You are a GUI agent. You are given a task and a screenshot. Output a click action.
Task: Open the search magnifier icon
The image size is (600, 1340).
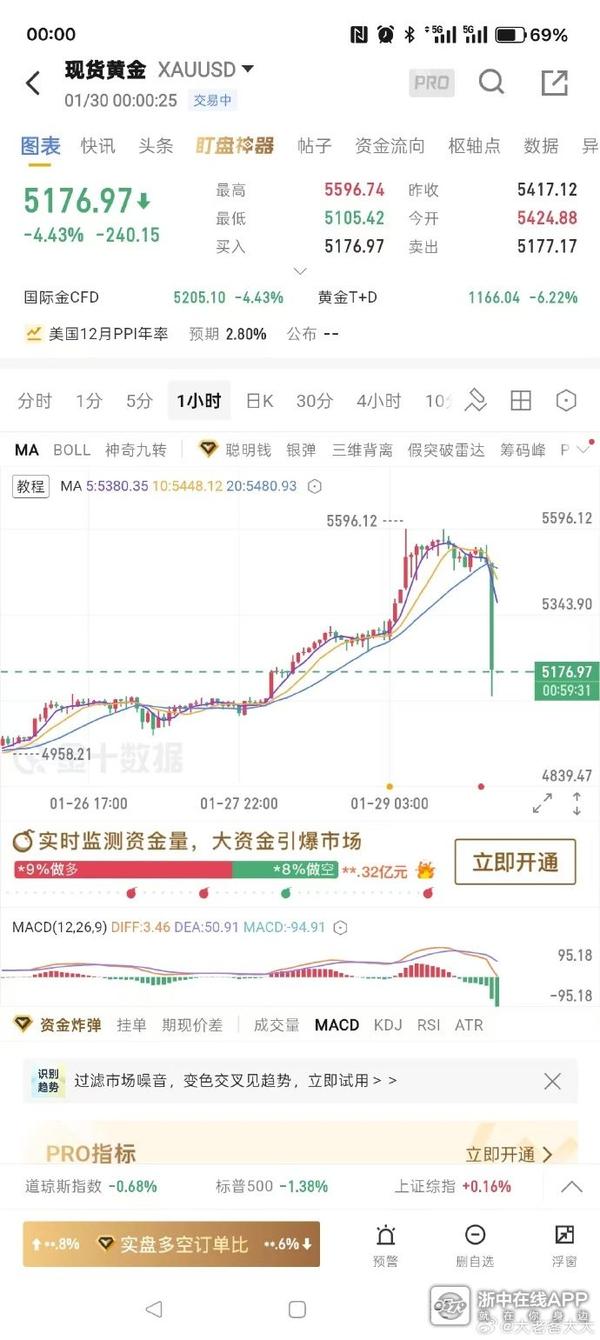pyautogui.click(x=491, y=82)
